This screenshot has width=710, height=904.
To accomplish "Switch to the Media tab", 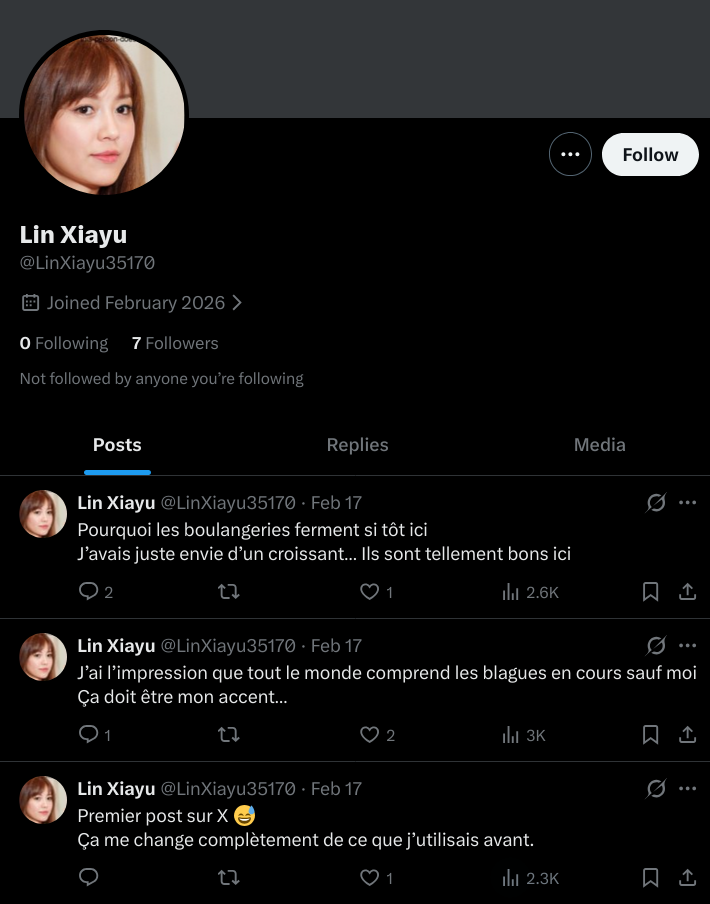I will [x=599, y=445].
